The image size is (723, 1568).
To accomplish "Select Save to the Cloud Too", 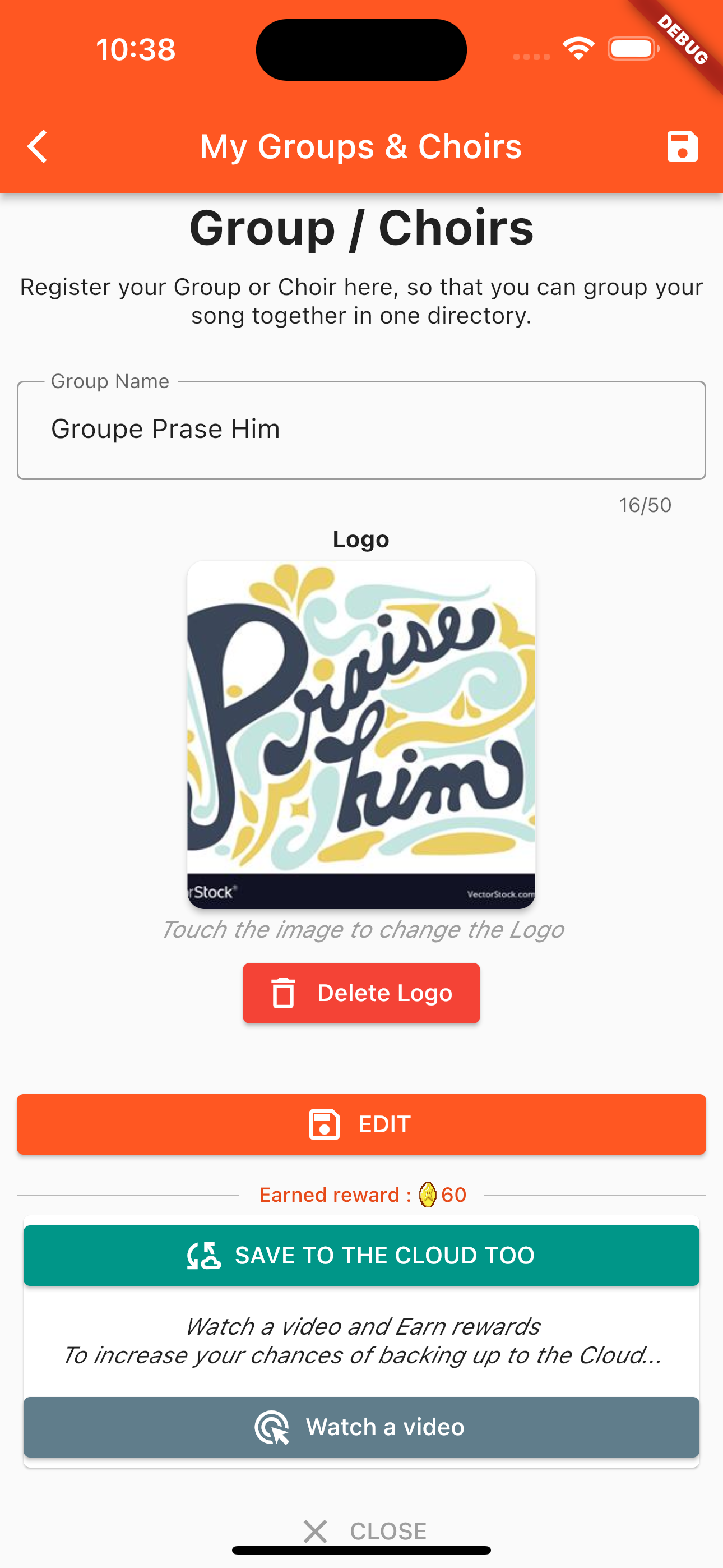I will tap(361, 1255).
